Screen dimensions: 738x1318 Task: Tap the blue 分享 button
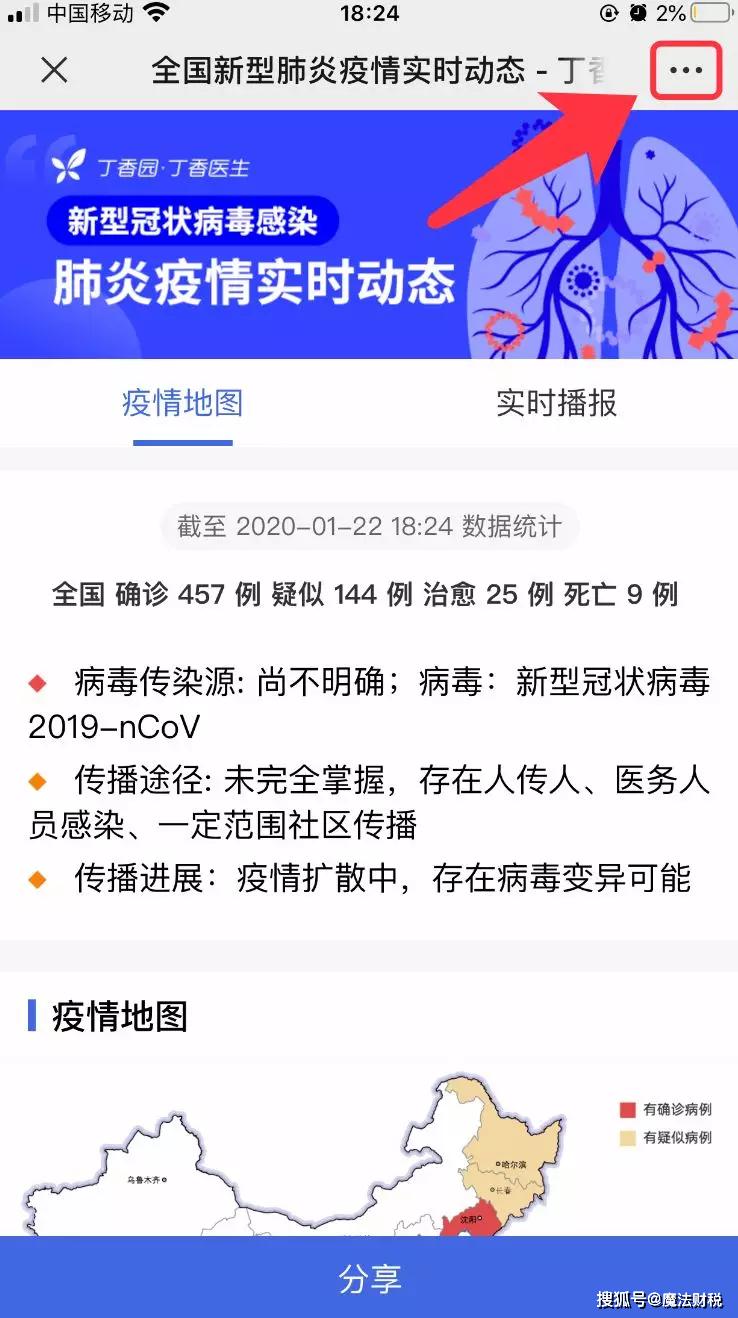tap(369, 1277)
